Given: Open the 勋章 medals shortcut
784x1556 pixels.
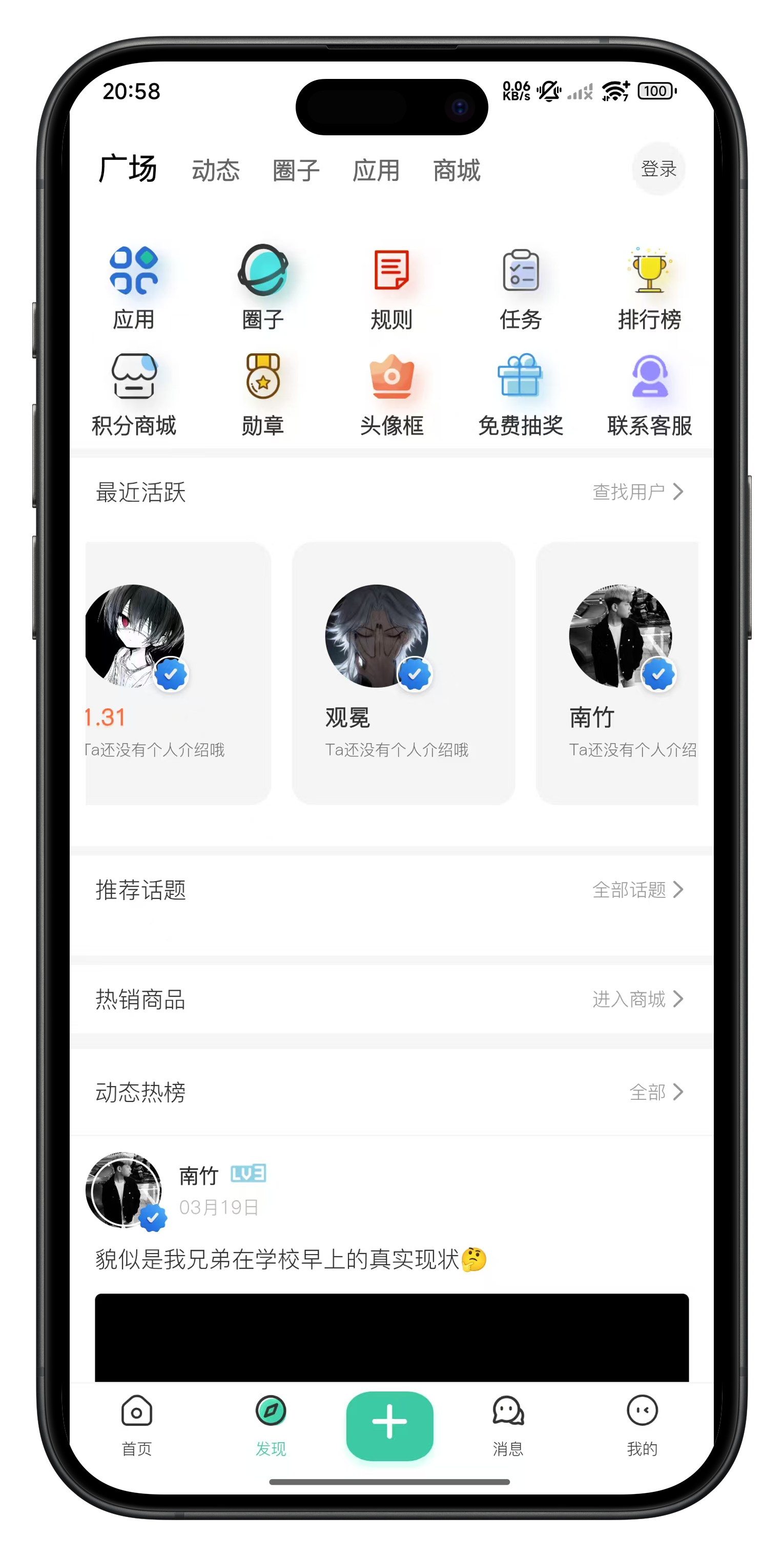Looking at the screenshot, I should (x=263, y=394).
